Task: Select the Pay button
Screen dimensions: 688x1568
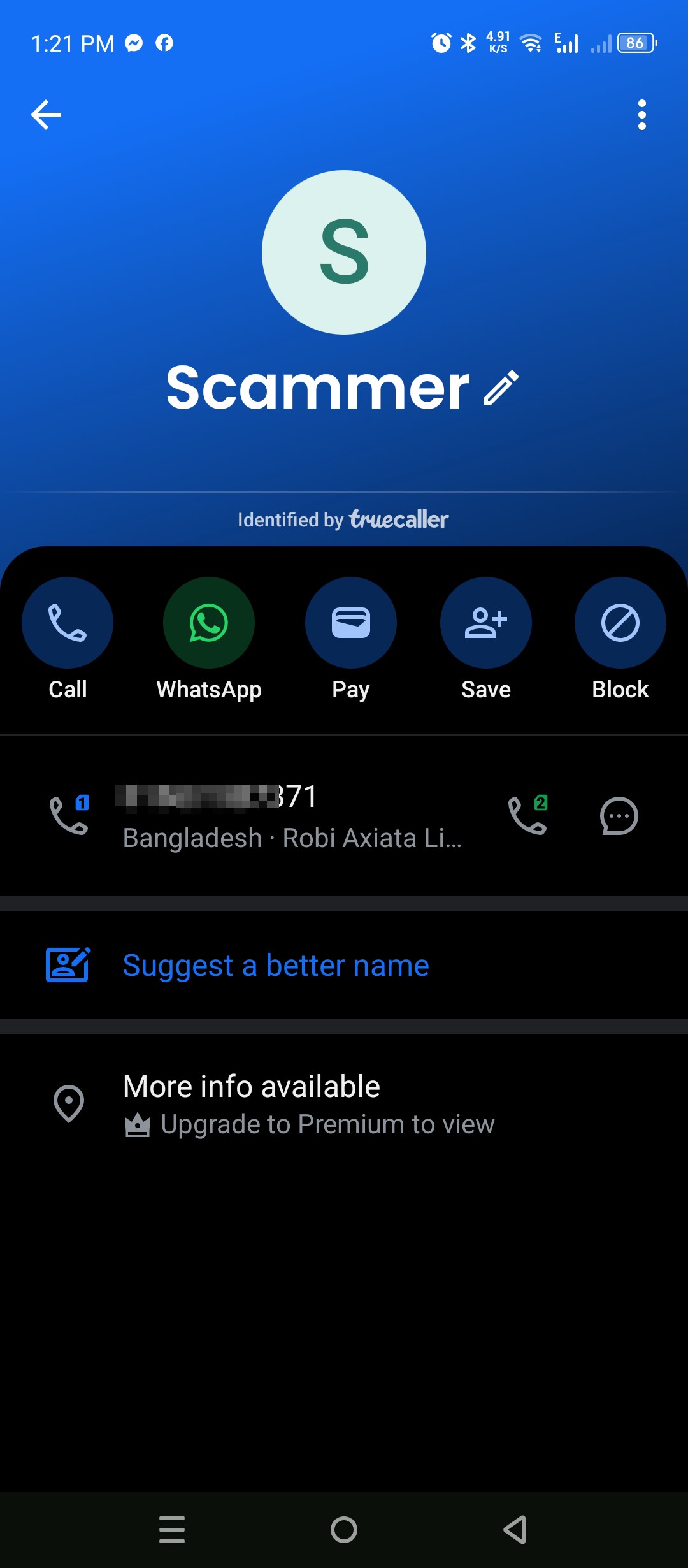Action: (x=351, y=622)
